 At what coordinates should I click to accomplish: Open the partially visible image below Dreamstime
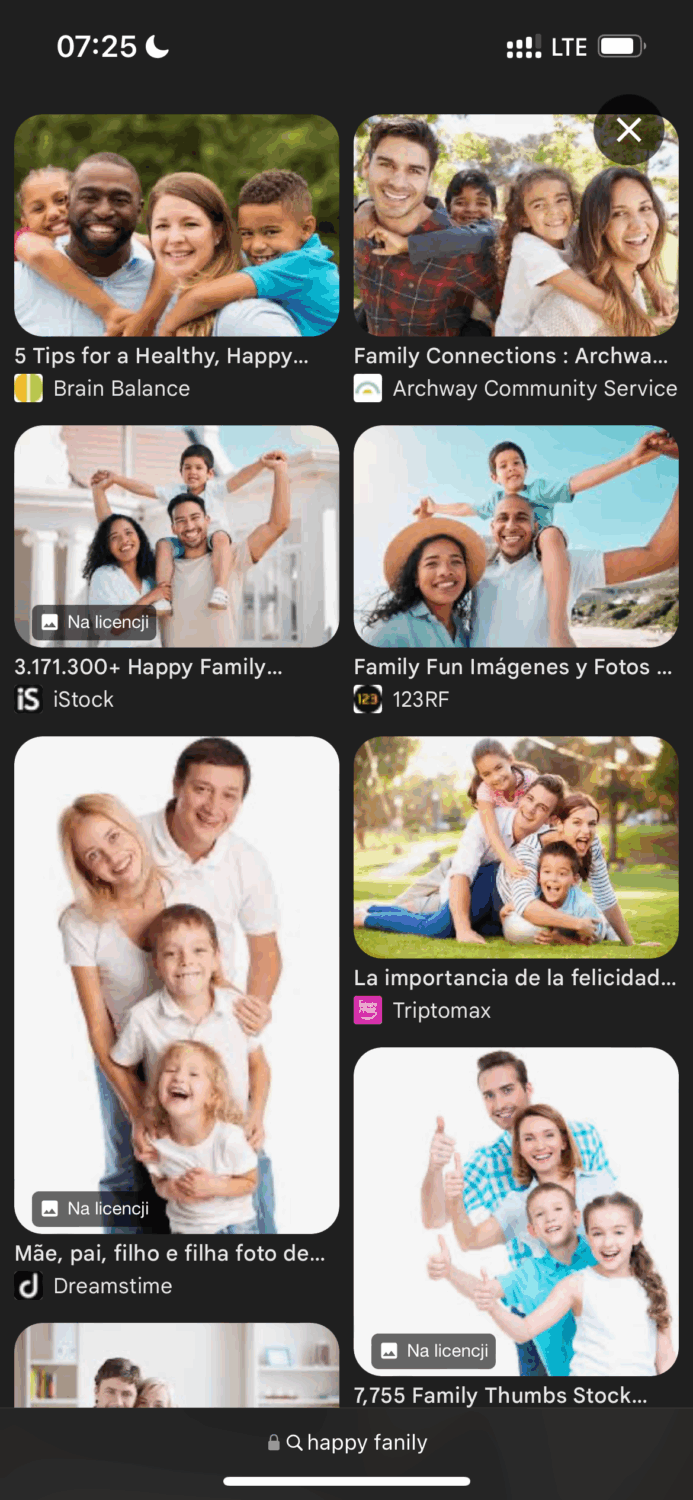(x=176, y=1365)
